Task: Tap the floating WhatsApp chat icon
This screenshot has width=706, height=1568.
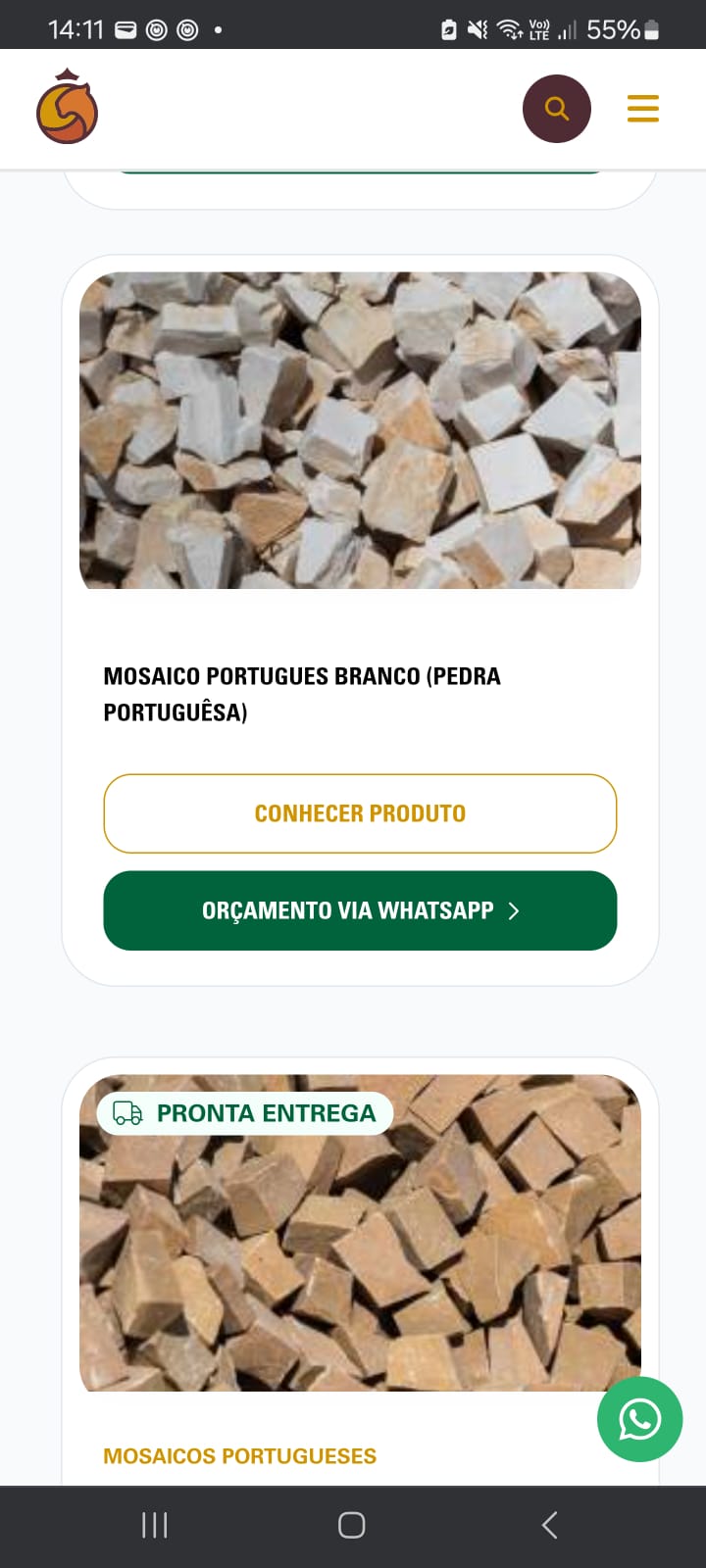Action: 639,1419
